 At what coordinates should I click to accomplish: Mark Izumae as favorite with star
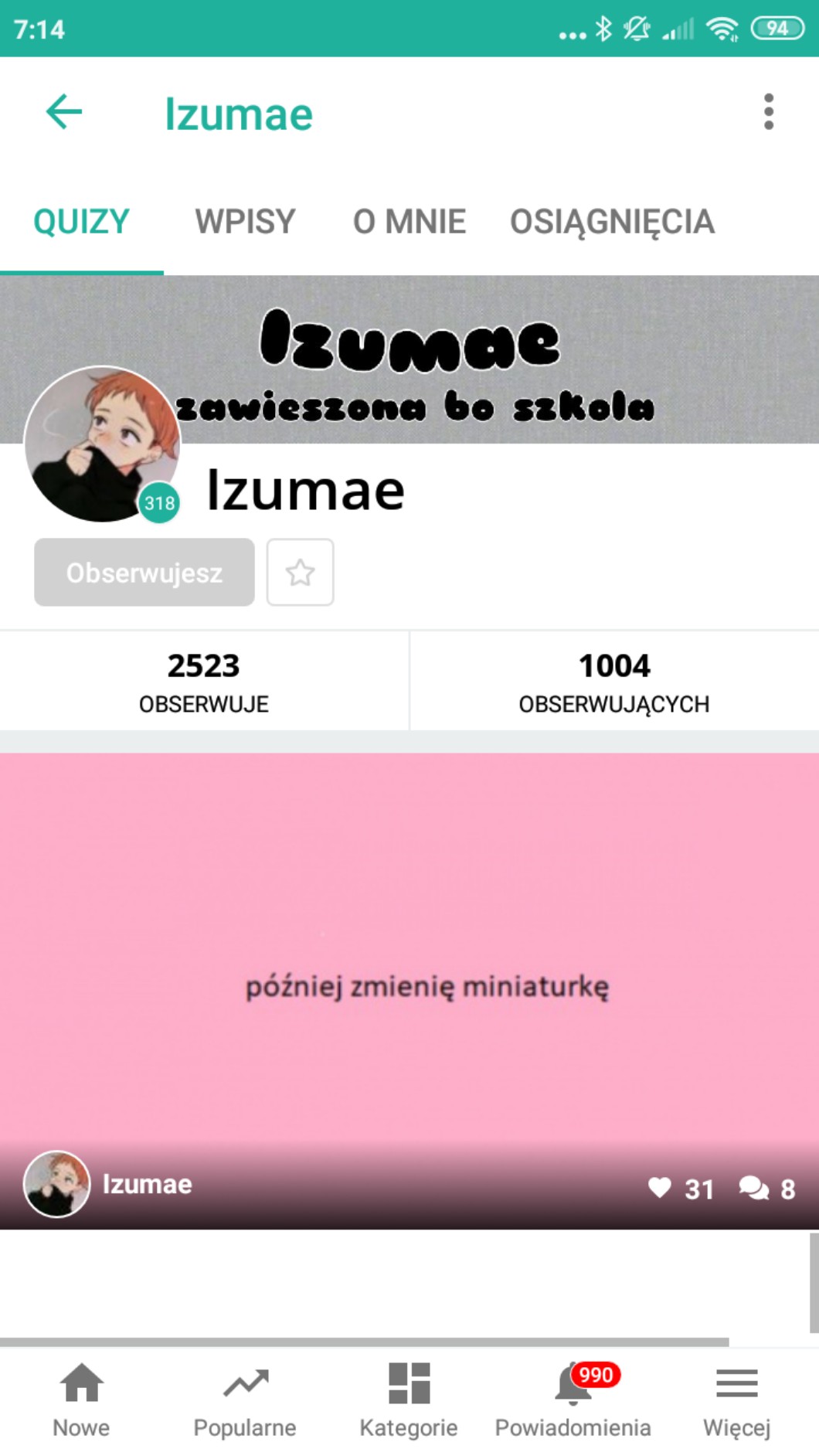(x=300, y=573)
